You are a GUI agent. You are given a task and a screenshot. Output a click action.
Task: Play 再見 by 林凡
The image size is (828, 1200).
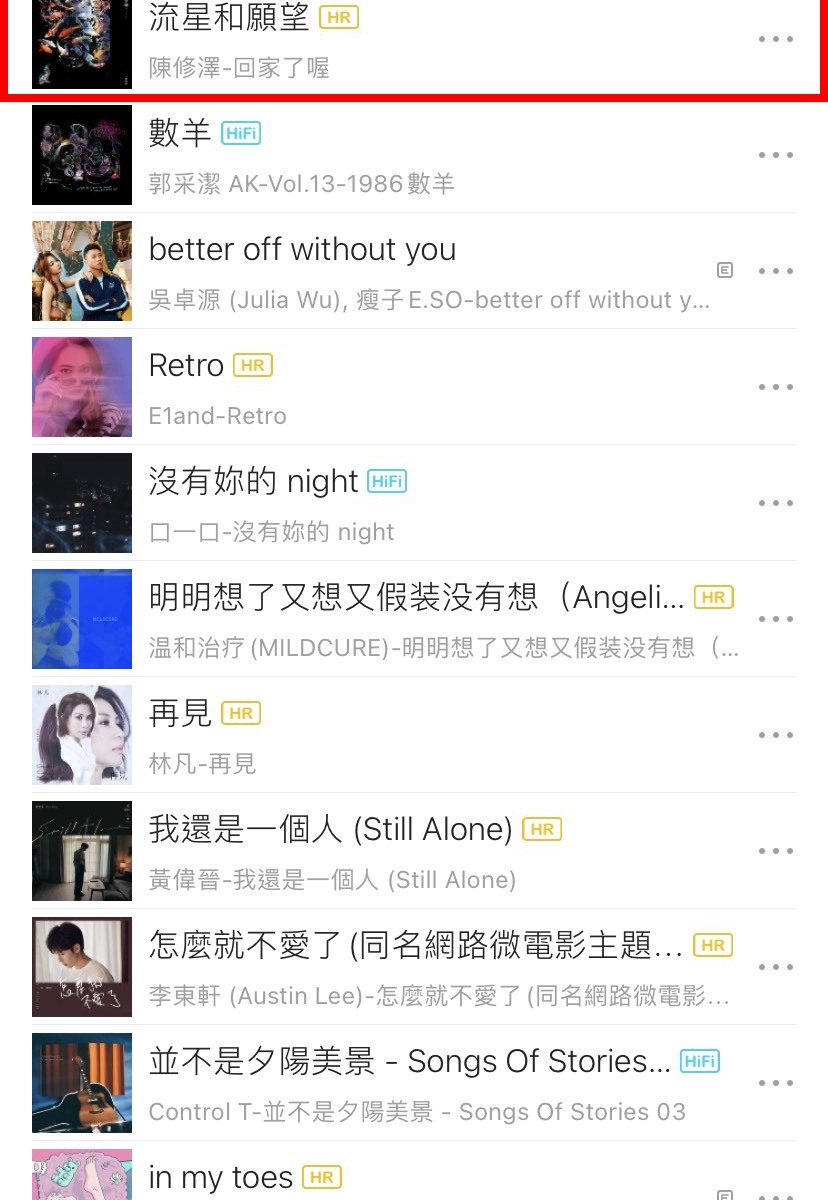[x=180, y=714]
